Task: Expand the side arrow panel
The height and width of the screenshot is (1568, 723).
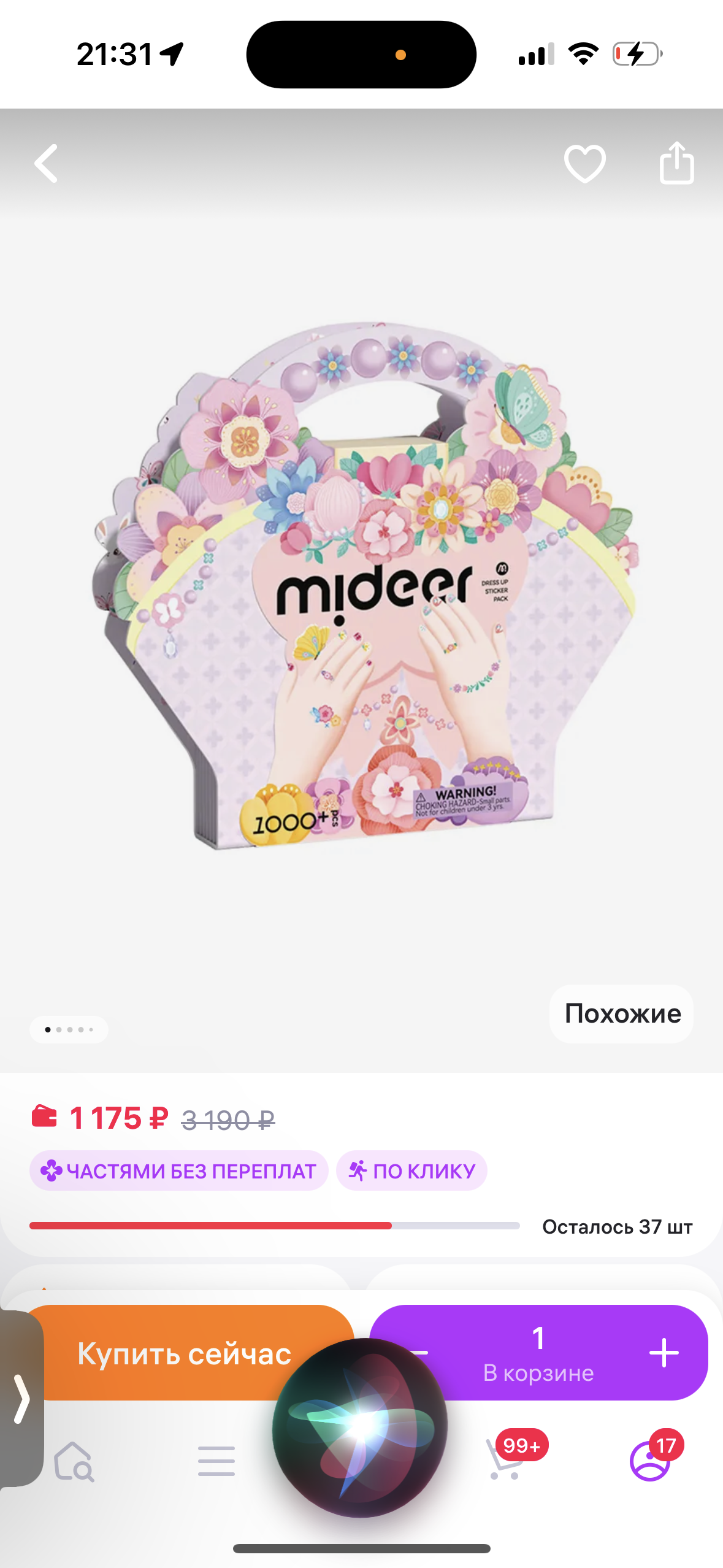Action: pos(21,1399)
